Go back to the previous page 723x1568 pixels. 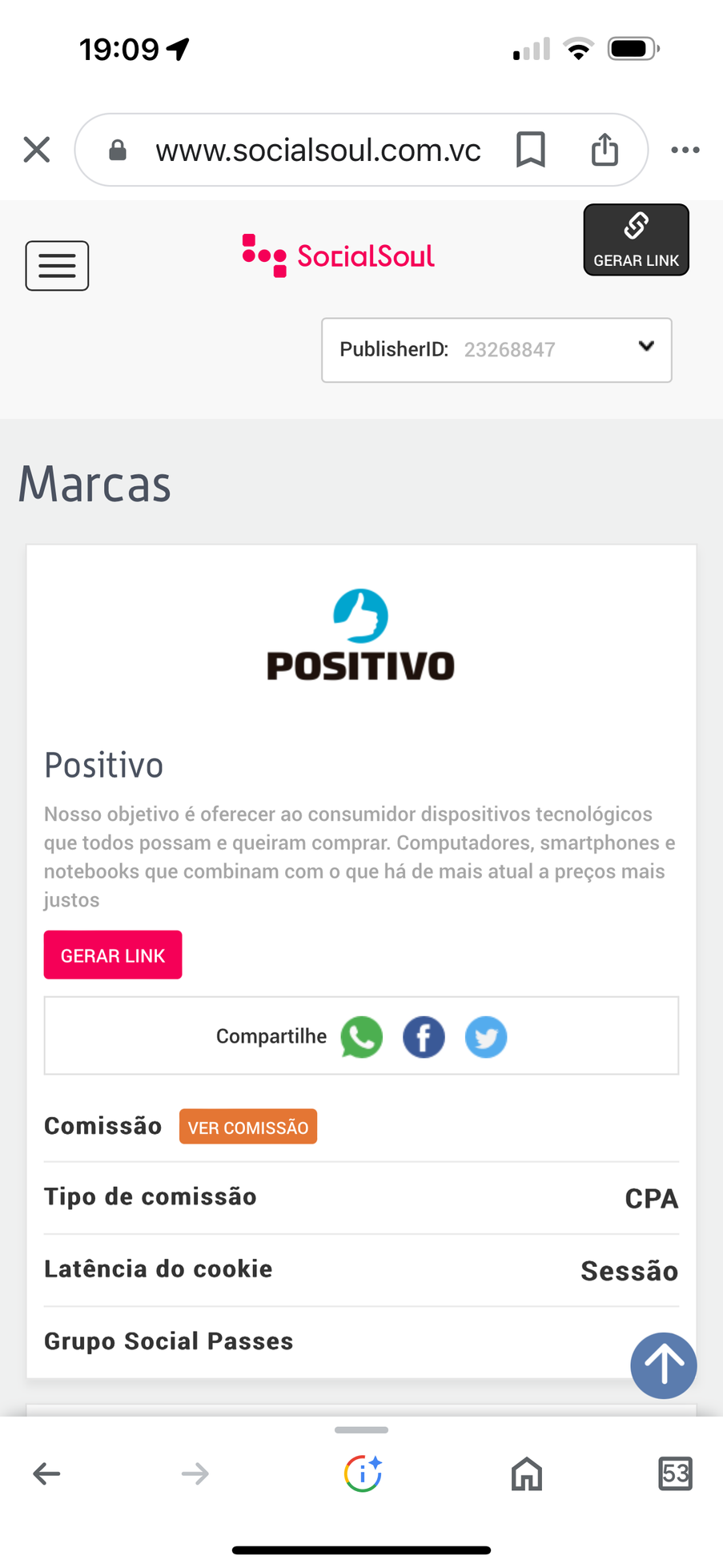click(46, 1474)
